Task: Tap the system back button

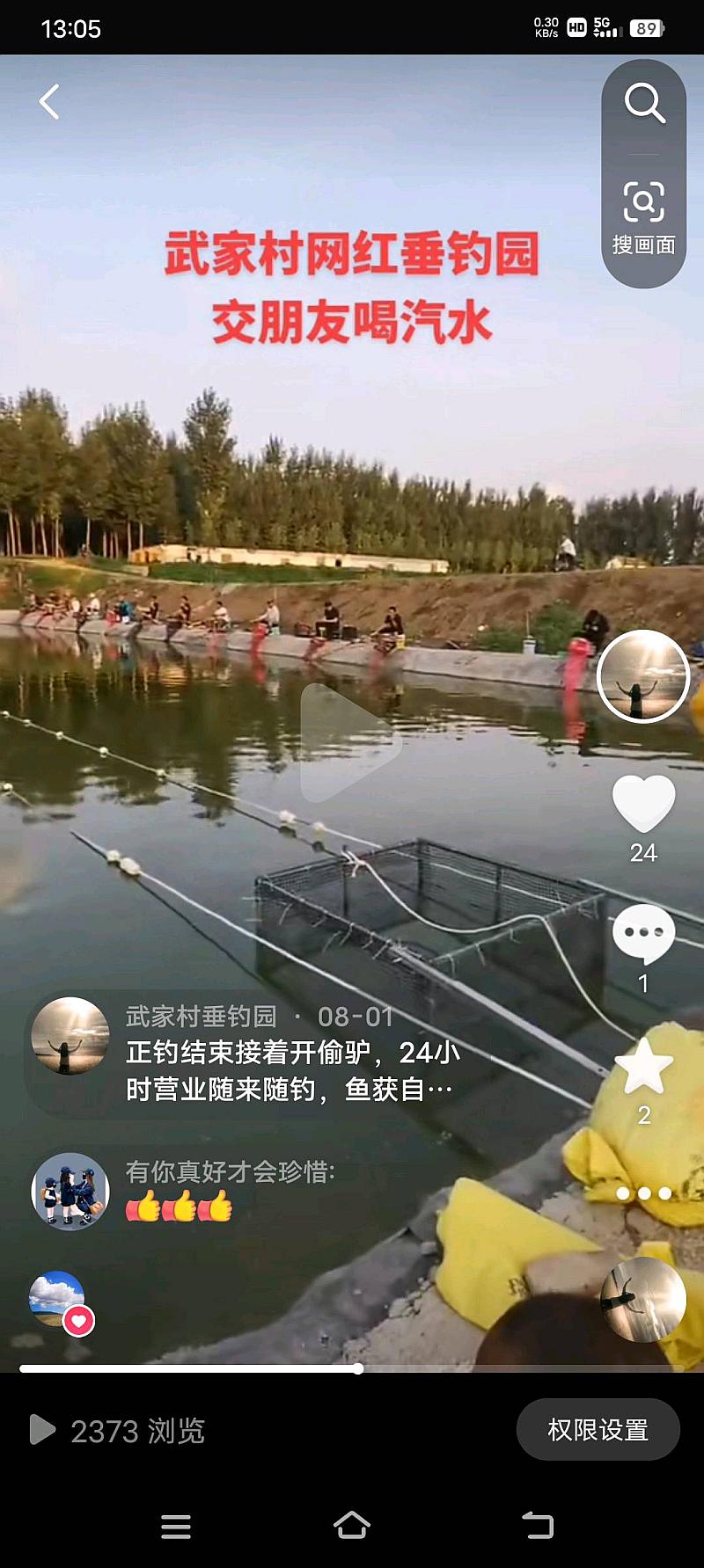Action: [x=537, y=1526]
